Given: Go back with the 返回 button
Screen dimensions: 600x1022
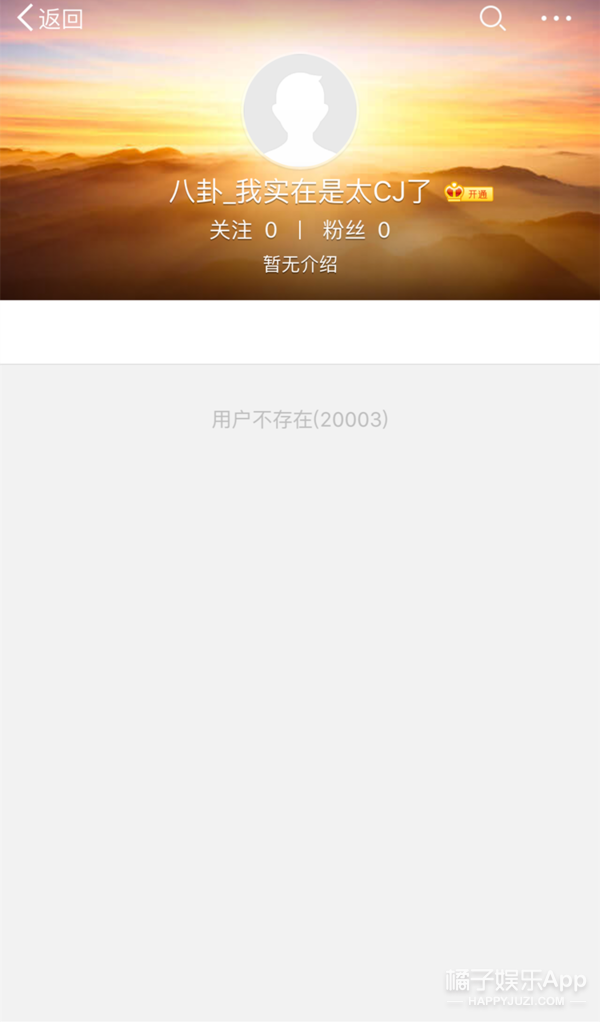Looking at the screenshot, I should (x=50, y=18).
